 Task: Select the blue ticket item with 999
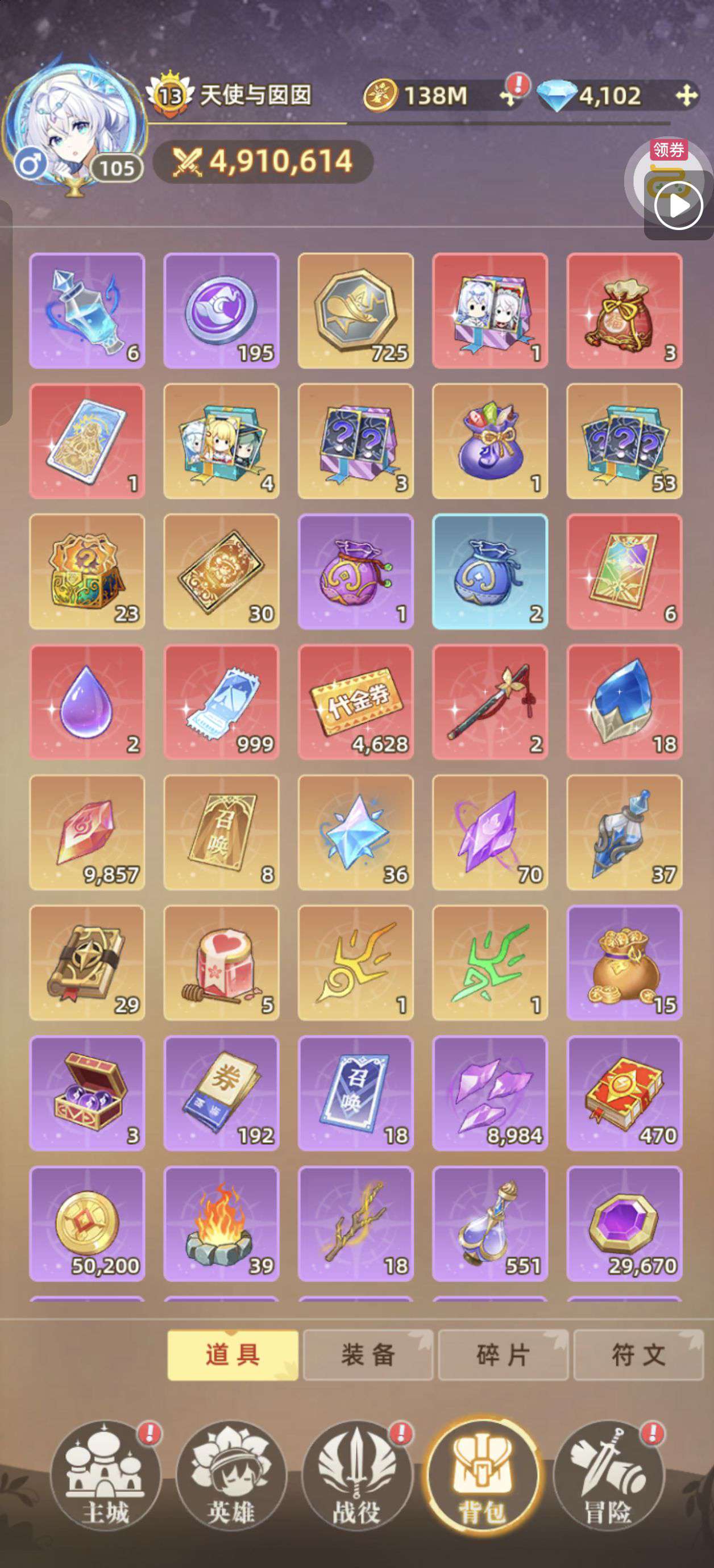[221, 702]
